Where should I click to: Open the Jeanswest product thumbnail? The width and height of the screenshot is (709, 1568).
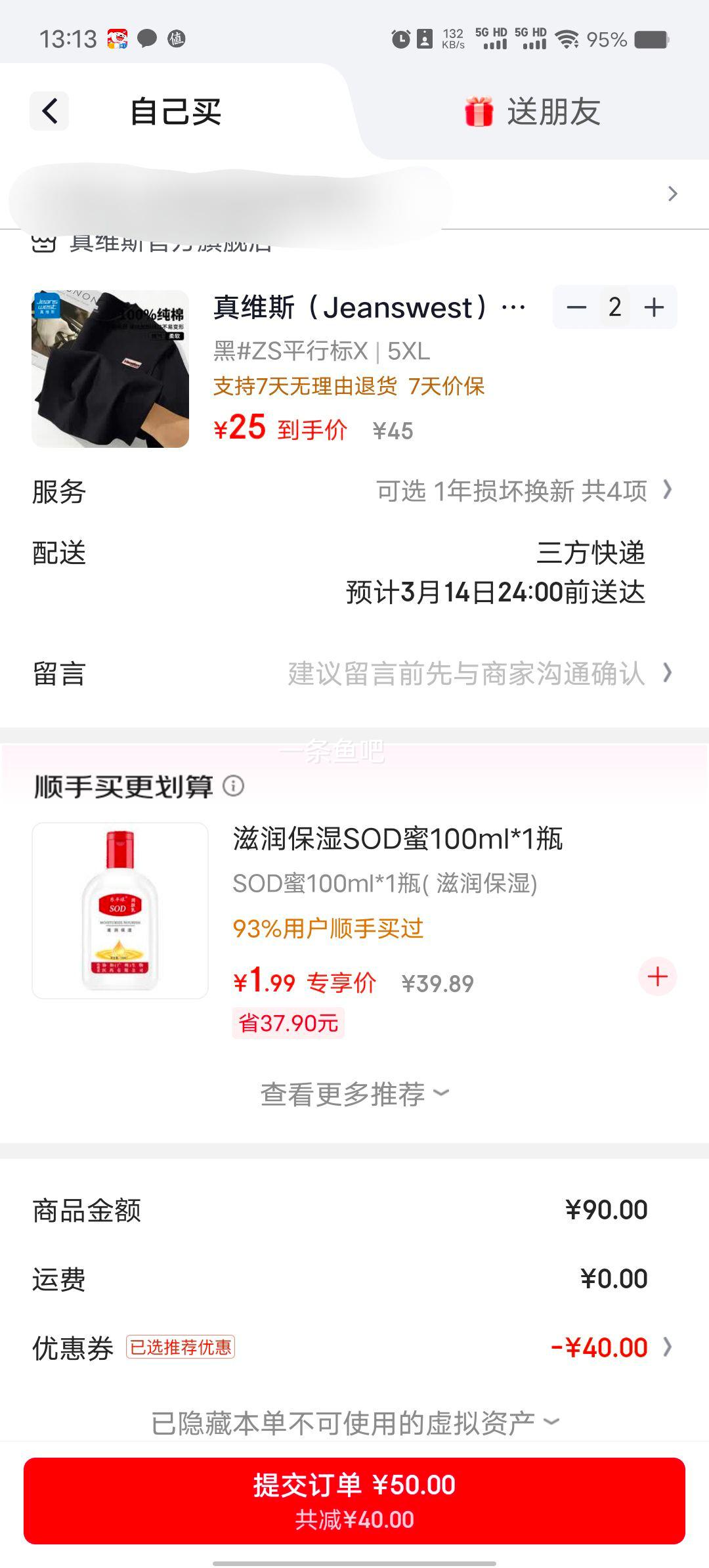(x=110, y=369)
